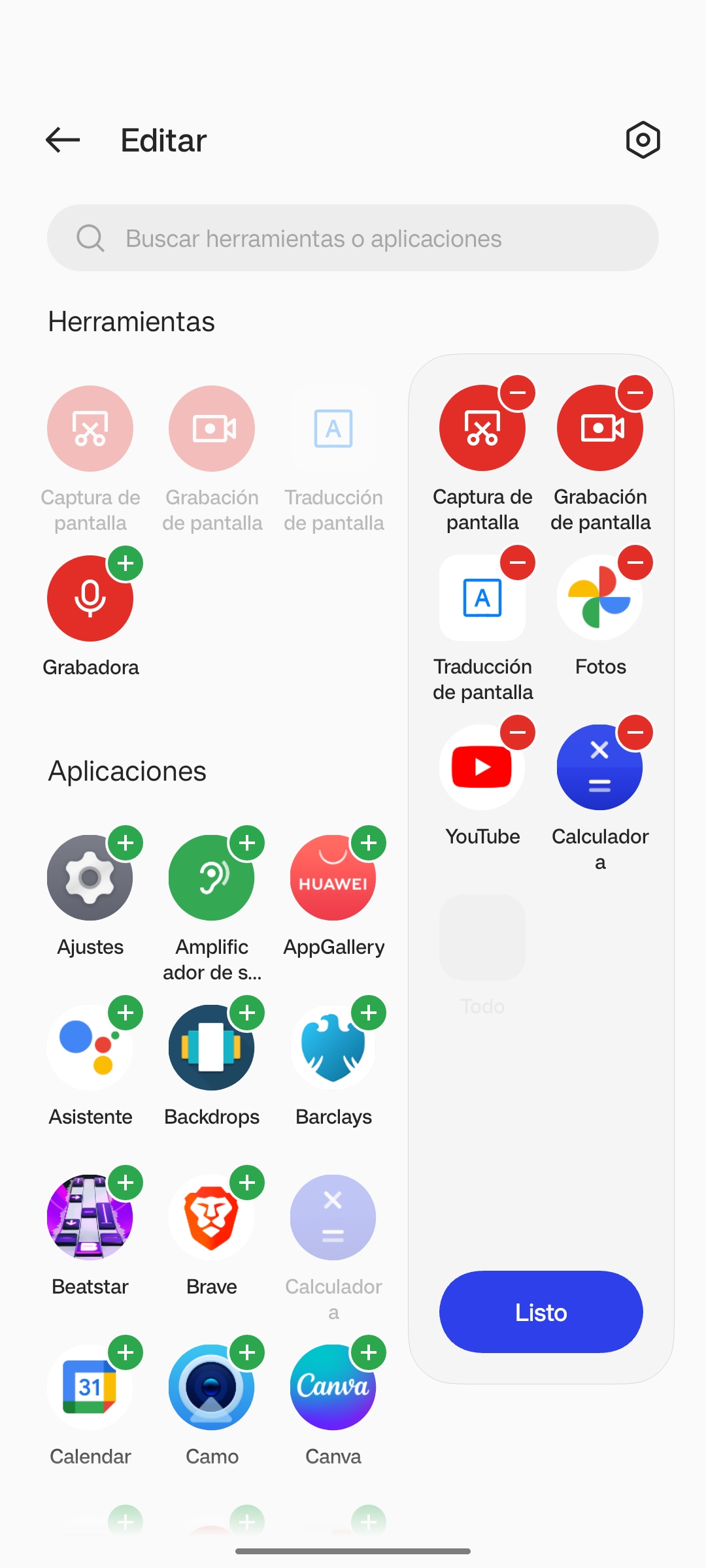Tap the Buscar herramientas o aplicaciones field
Viewport: 706px width, 1568px height.
(x=353, y=238)
